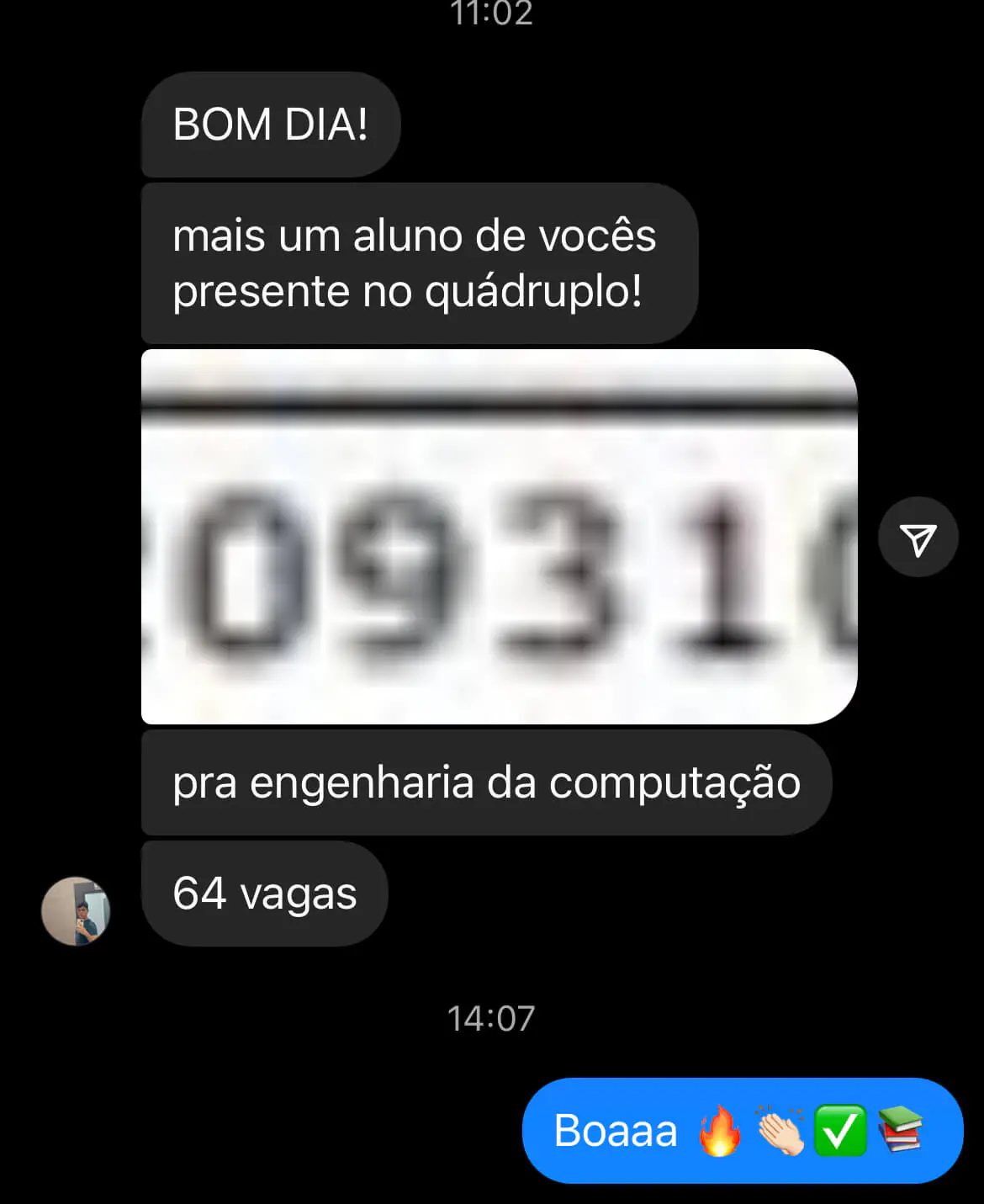
Task: Forward the photo with the share arrow
Action: (918, 538)
